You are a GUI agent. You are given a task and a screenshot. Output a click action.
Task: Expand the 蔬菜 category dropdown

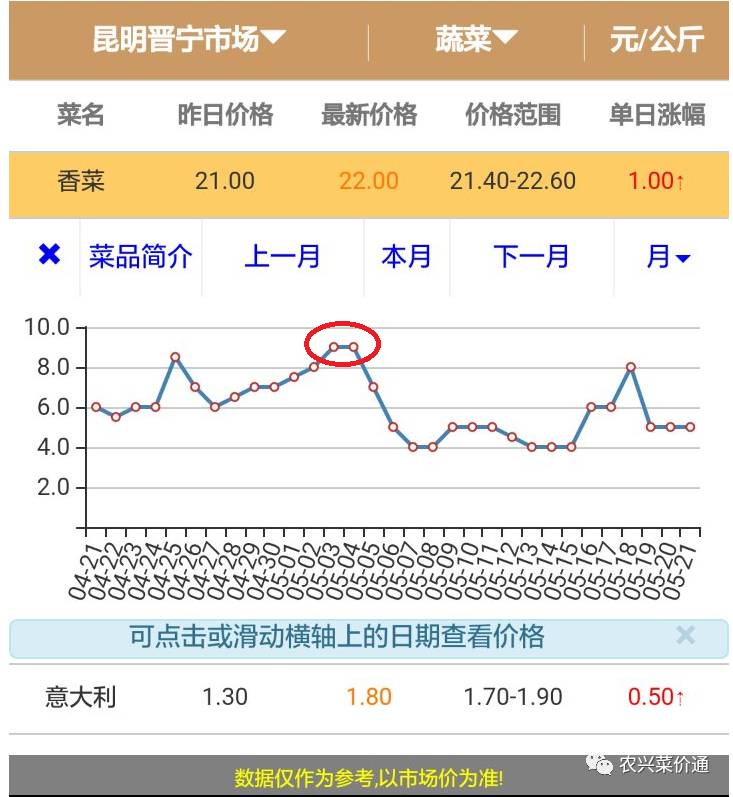point(476,40)
